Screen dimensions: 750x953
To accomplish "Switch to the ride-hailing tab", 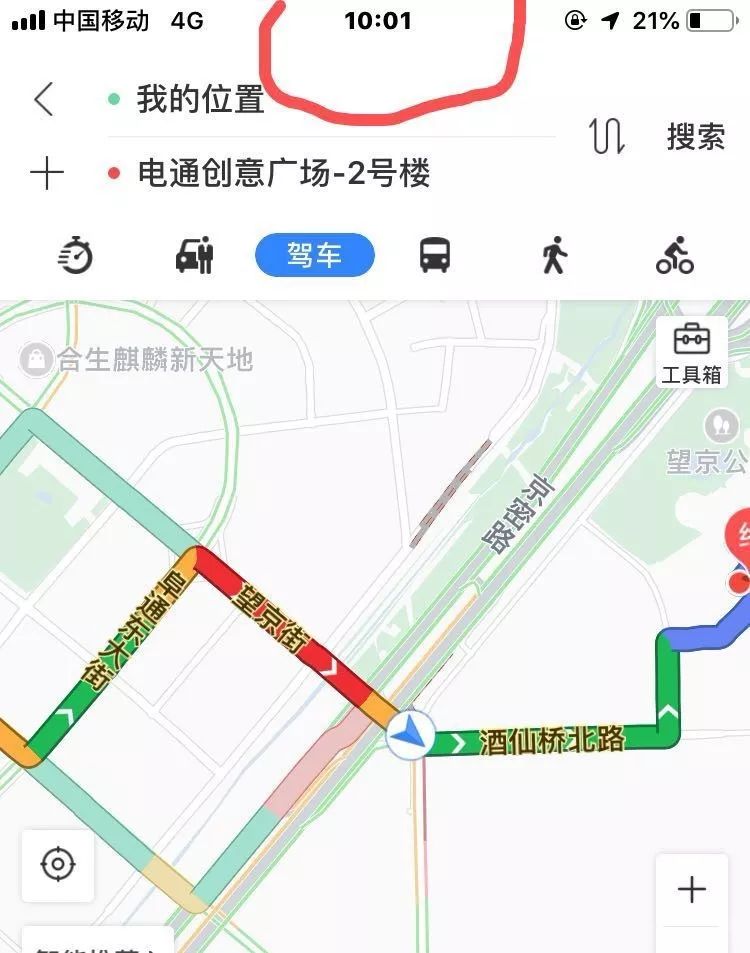I will point(194,256).
